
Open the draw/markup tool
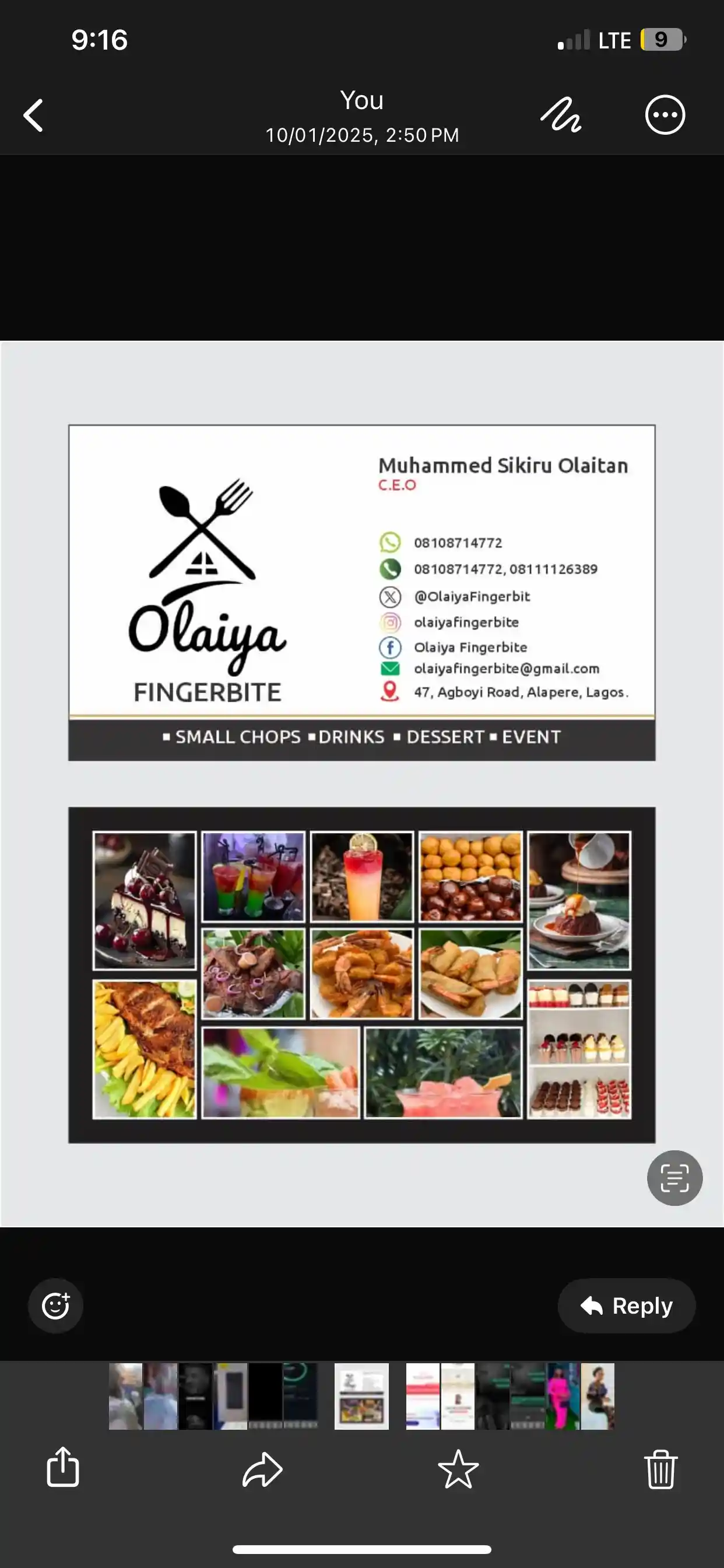coord(561,114)
